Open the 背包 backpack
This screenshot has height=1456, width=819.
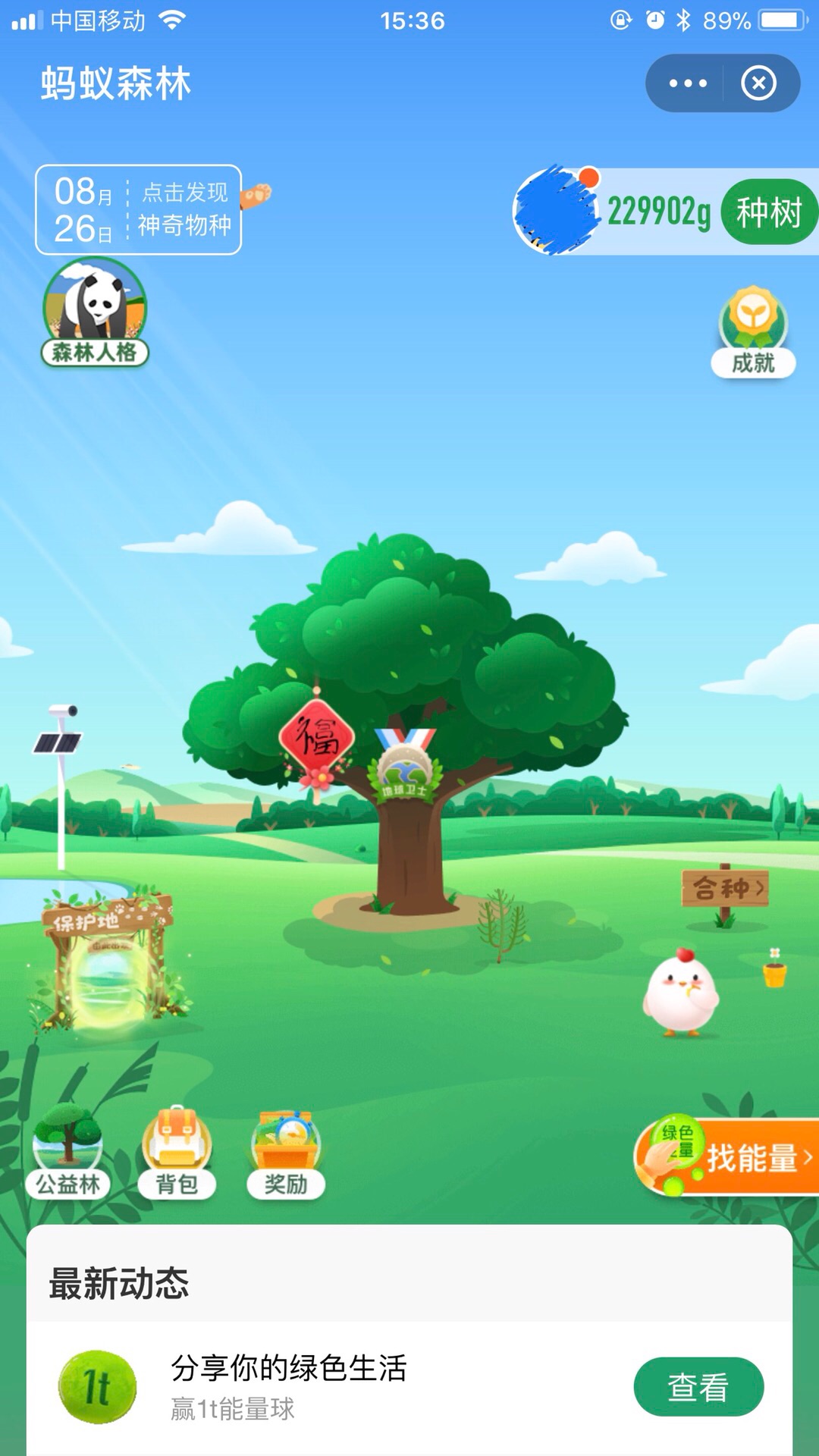(177, 1152)
